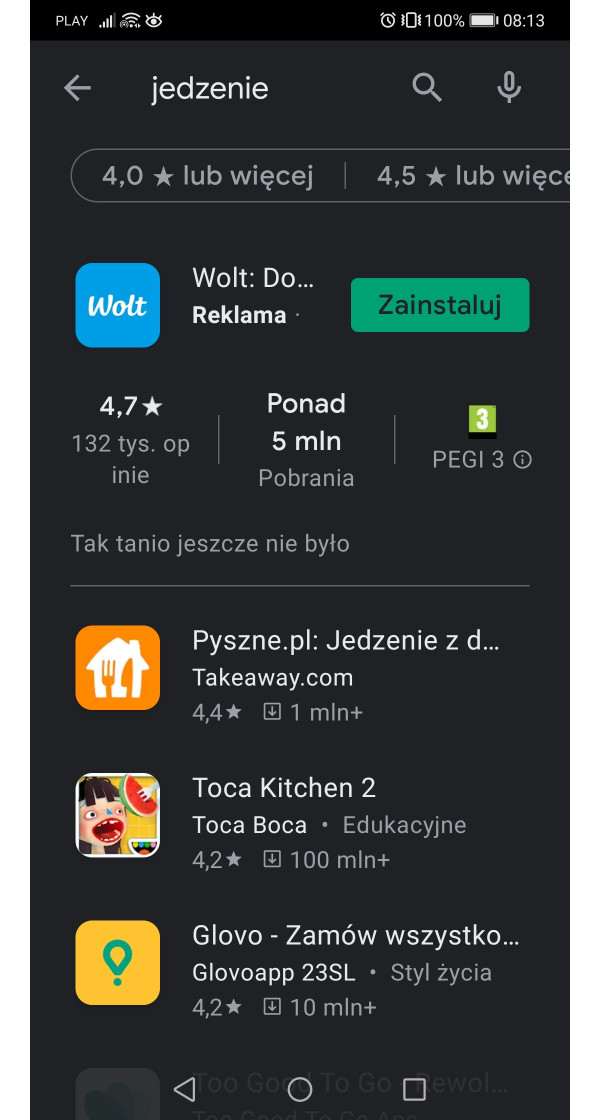Filter by 4,0 stars or more
This screenshot has width=600, height=1120.
click(x=208, y=177)
